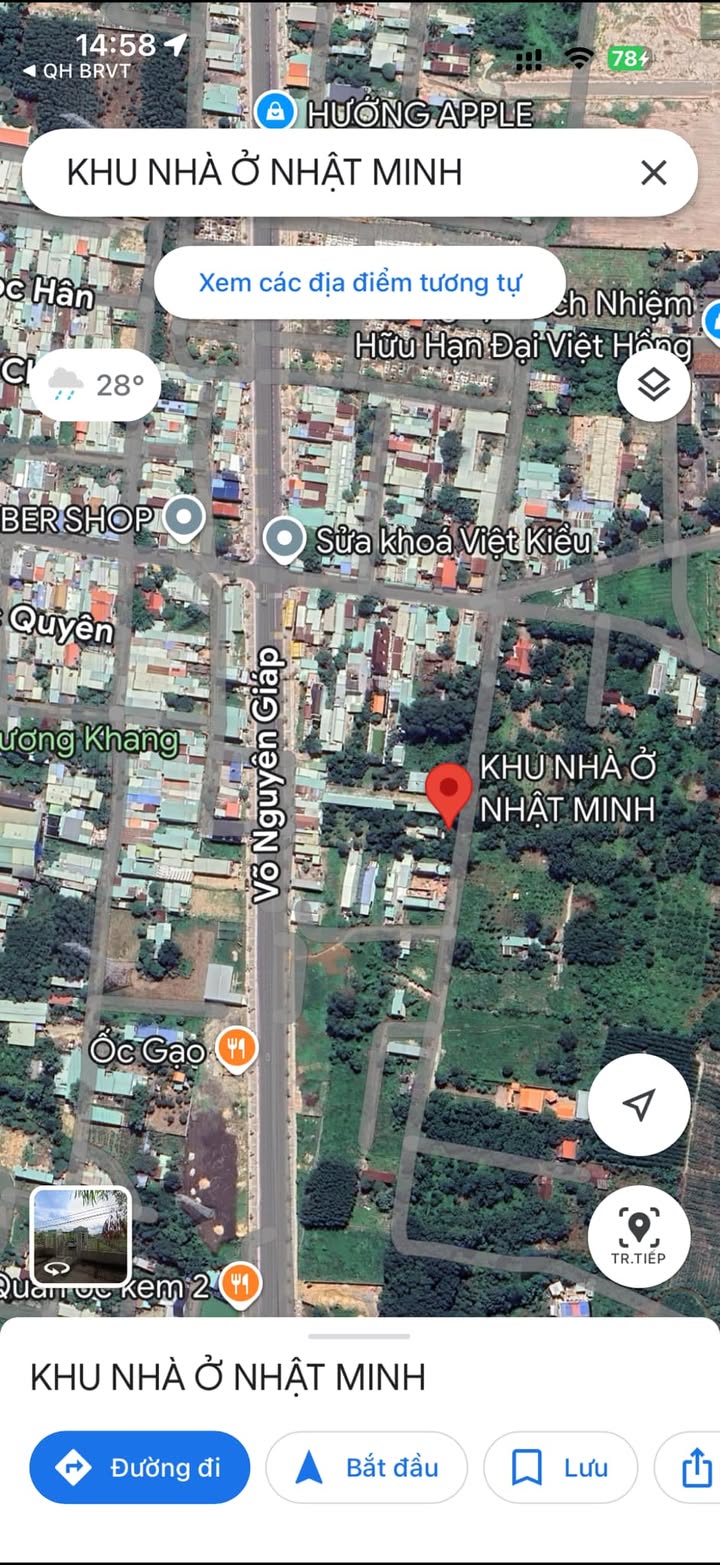
Task: Open the Sửa khoá Việt Kiều marker
Action: point(284,541)
